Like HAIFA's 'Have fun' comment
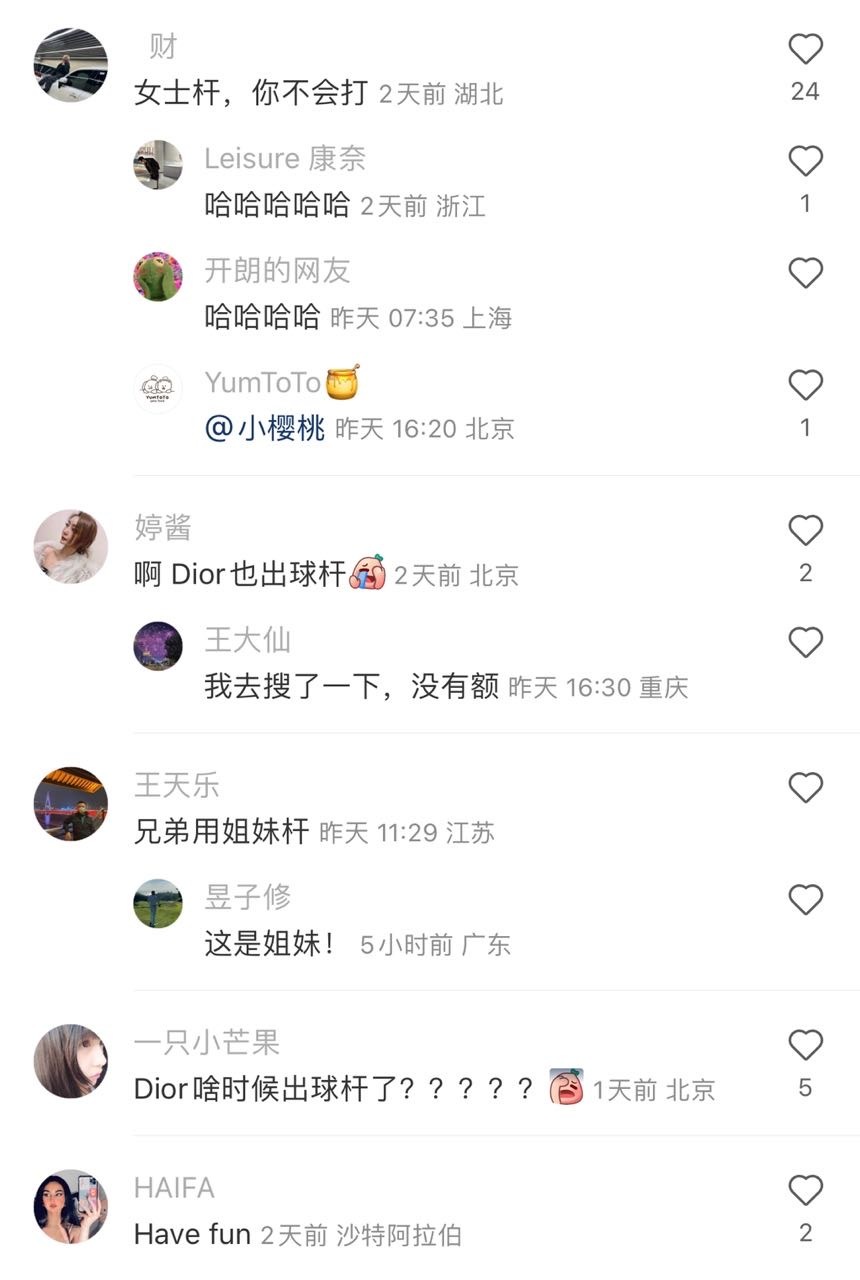 pos(805,1188)
